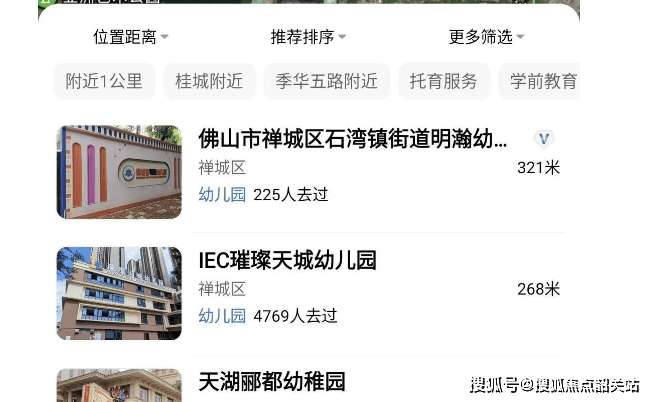
Task: Expand the 更多筛选 filter options
Action: click(x=486, y=37)
